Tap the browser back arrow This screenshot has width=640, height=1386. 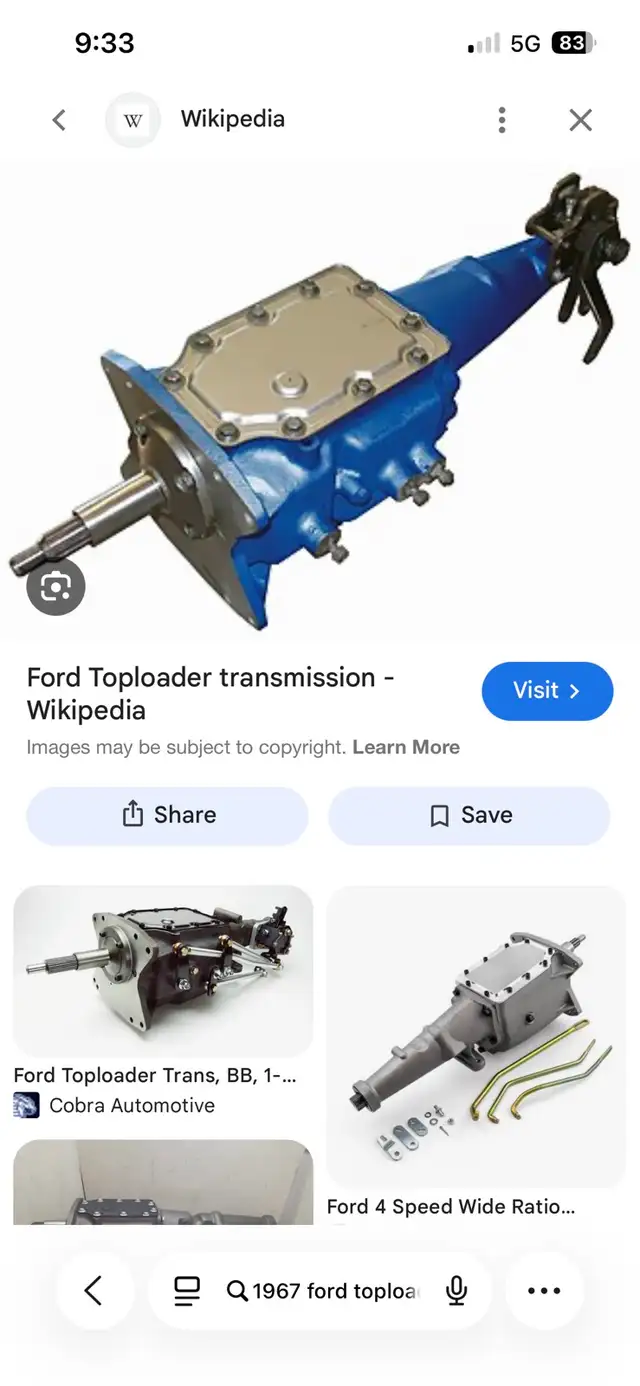click(93, 1291)
